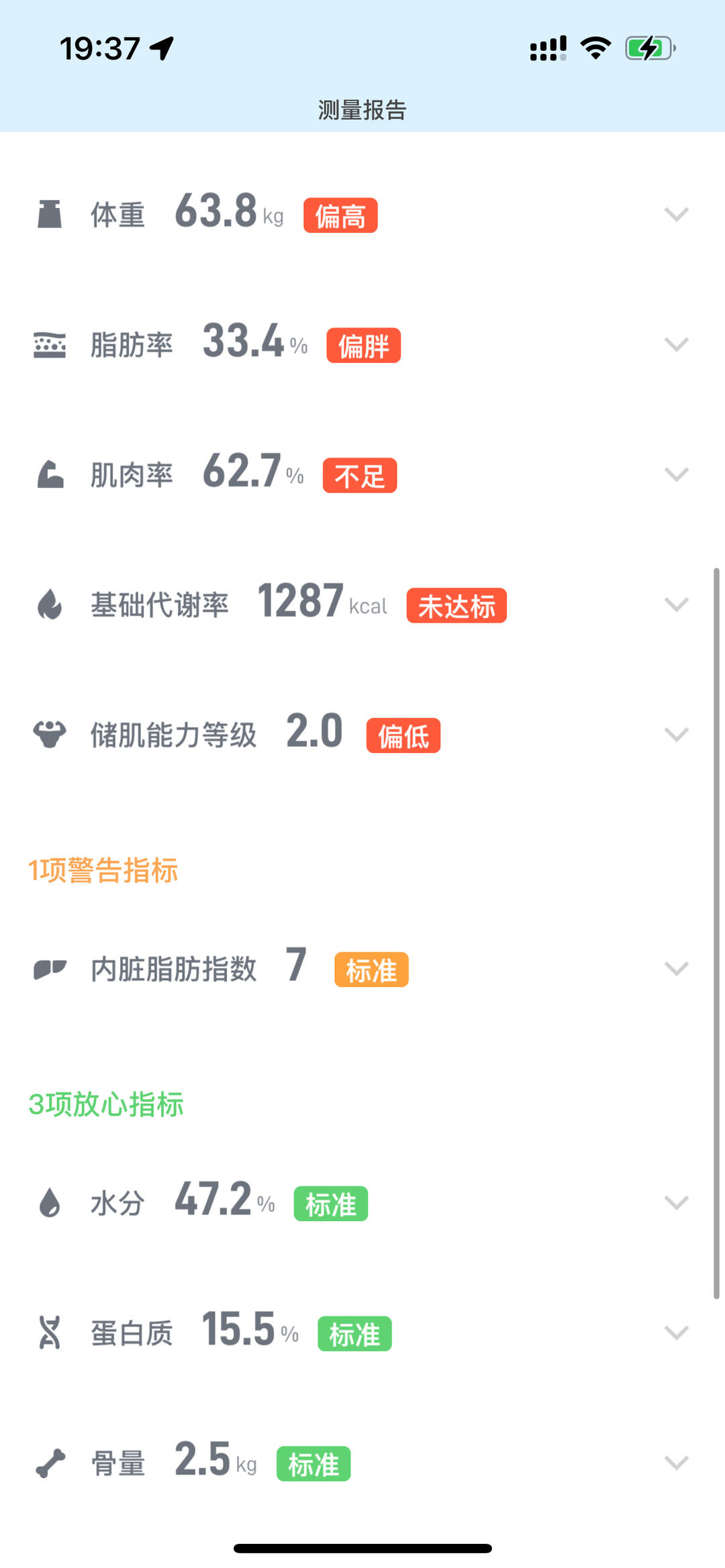Image resolution: width=725 pixels, height=1568 pixels.
Task: Open the 肌肉率 62.7% details
Action: 676,475
